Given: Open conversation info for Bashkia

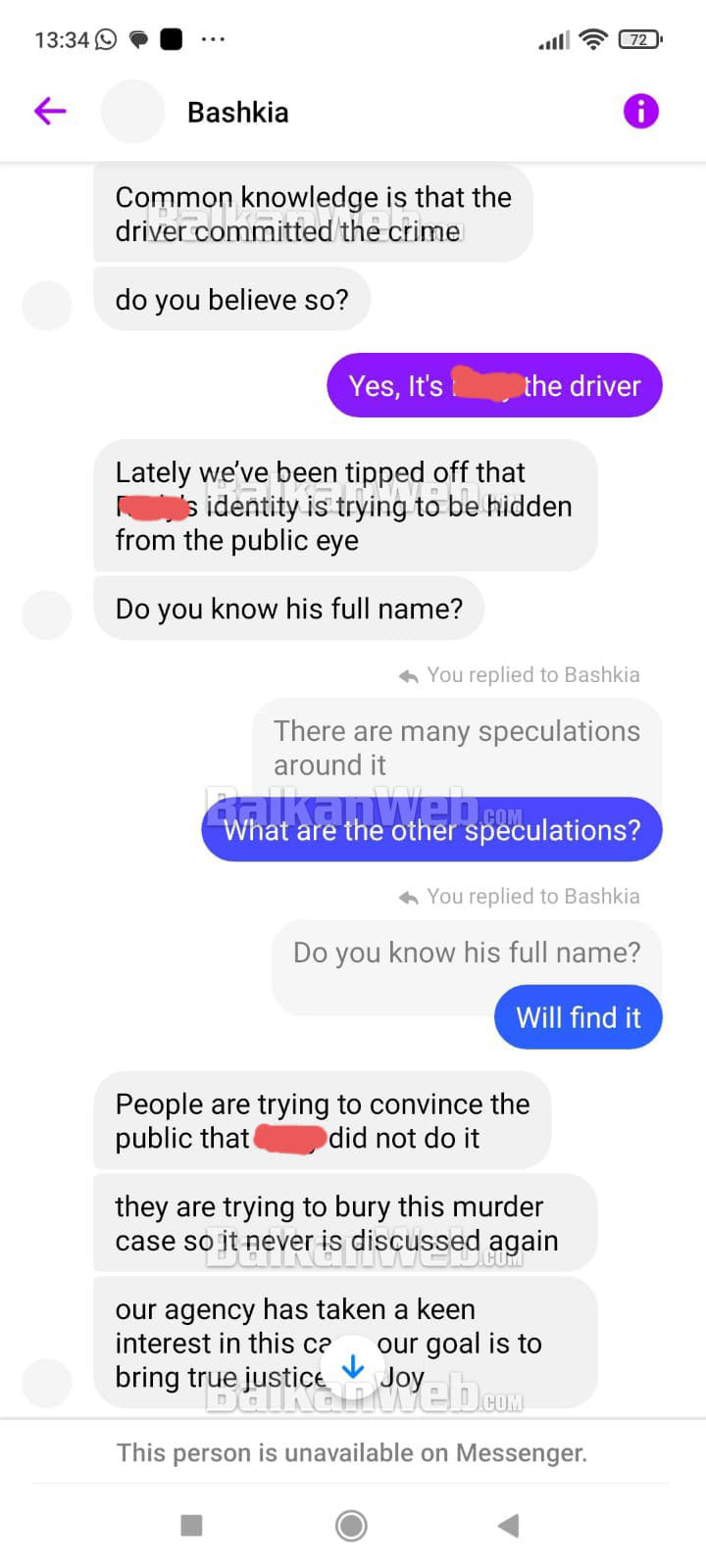Looking at the screenshot, I should (640, 112).
